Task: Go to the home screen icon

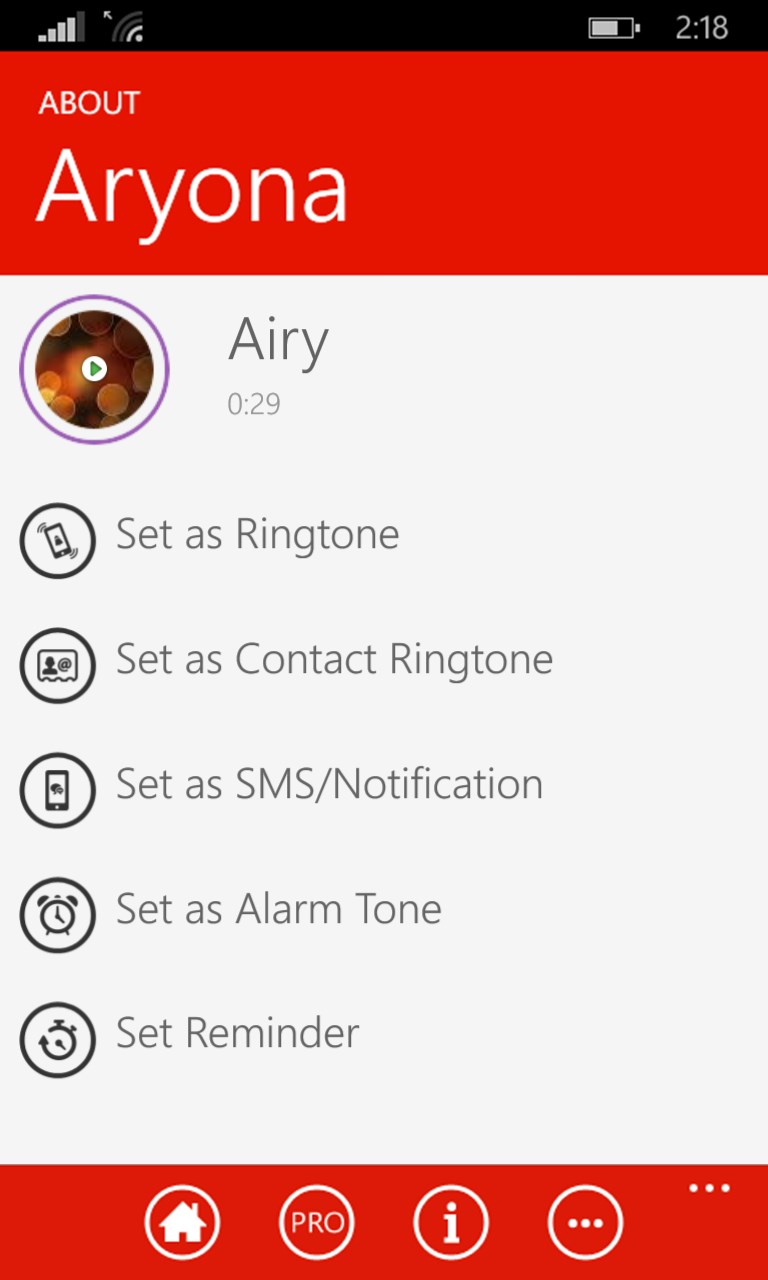Action: click(x=182, y=1222)
